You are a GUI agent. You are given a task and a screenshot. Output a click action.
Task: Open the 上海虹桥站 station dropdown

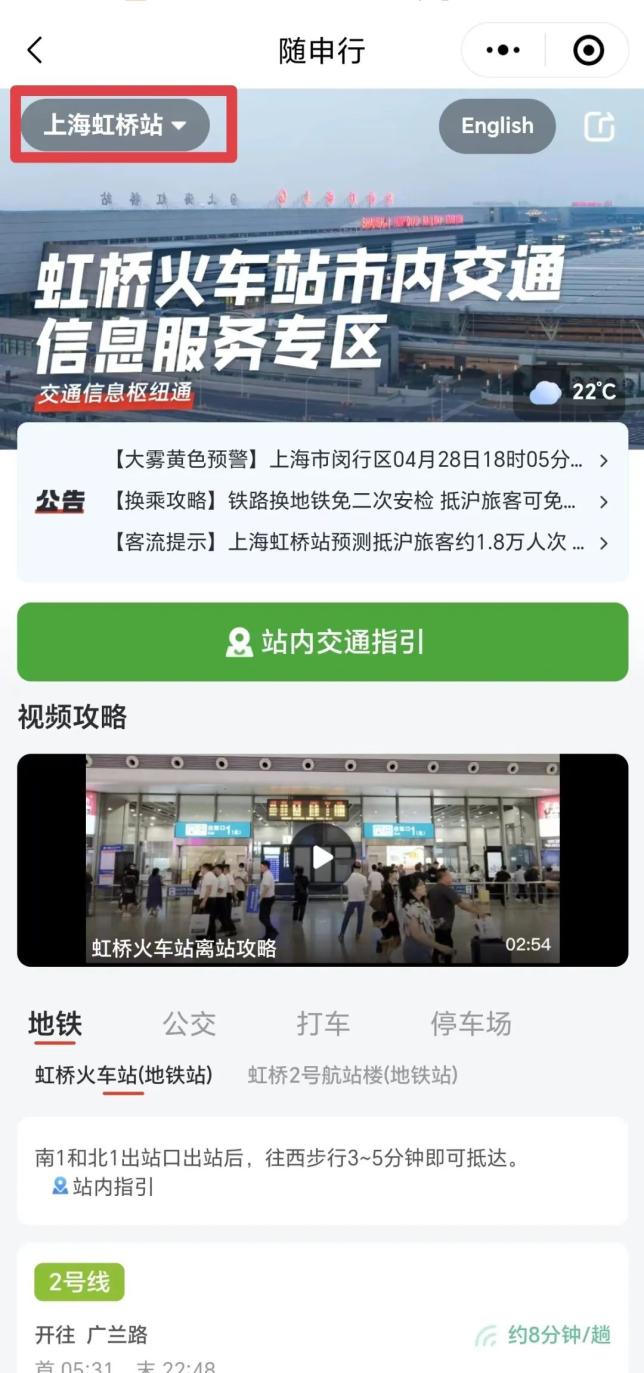pos(115,126)
